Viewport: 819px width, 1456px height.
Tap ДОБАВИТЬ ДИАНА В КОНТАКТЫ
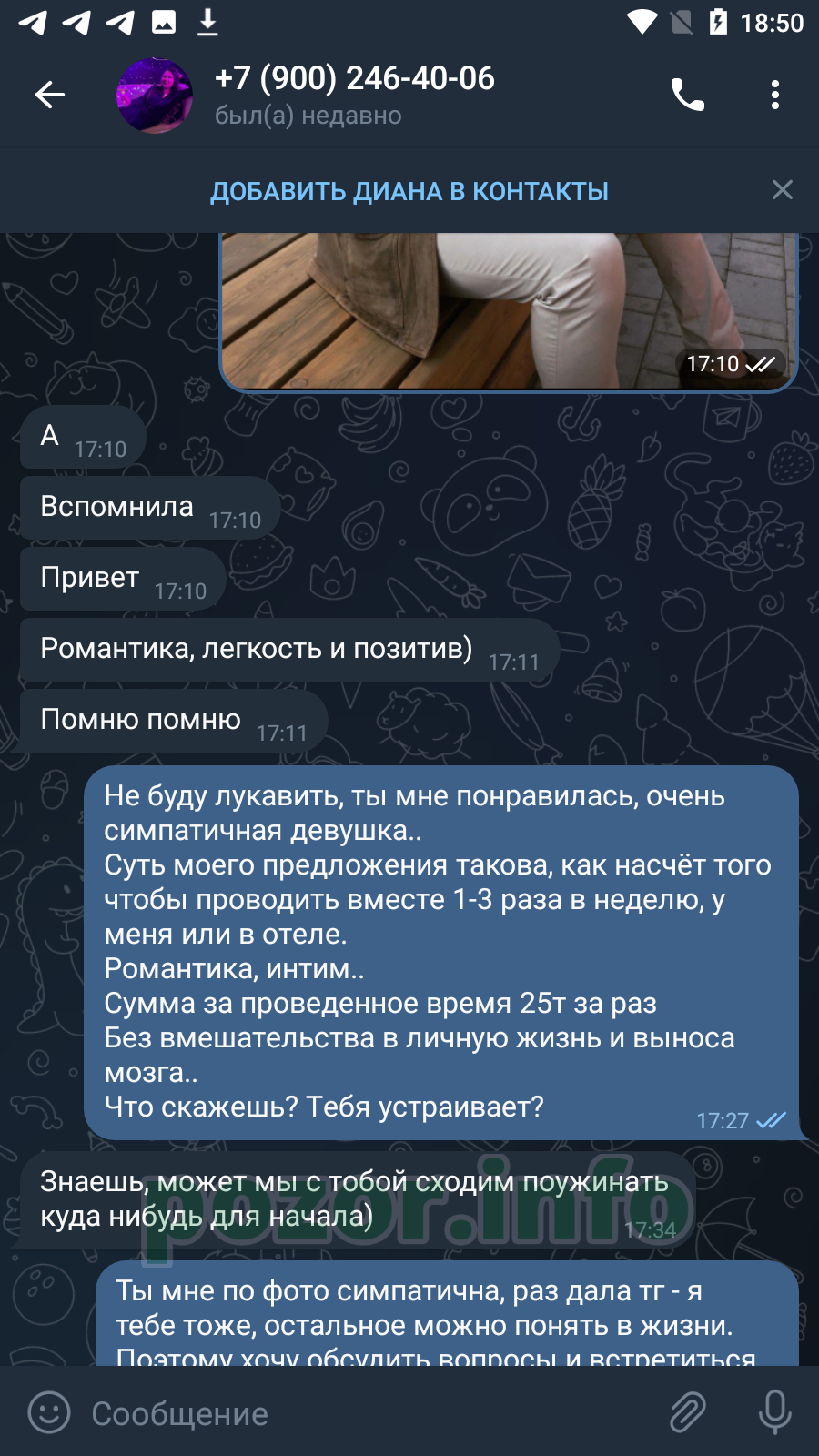click(x=409, y=191)
